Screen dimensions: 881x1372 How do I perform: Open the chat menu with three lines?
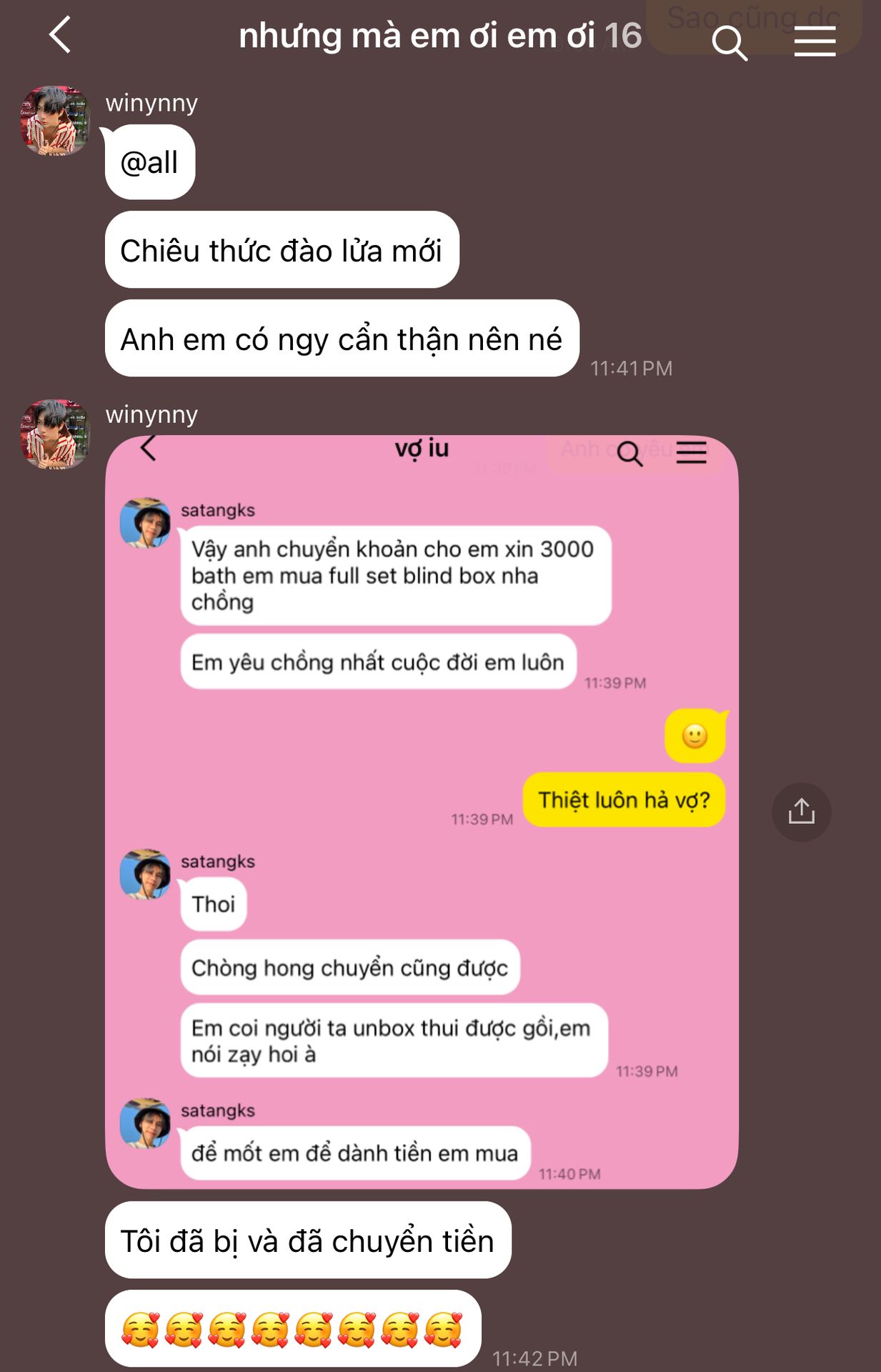click(x=815, y=41)
